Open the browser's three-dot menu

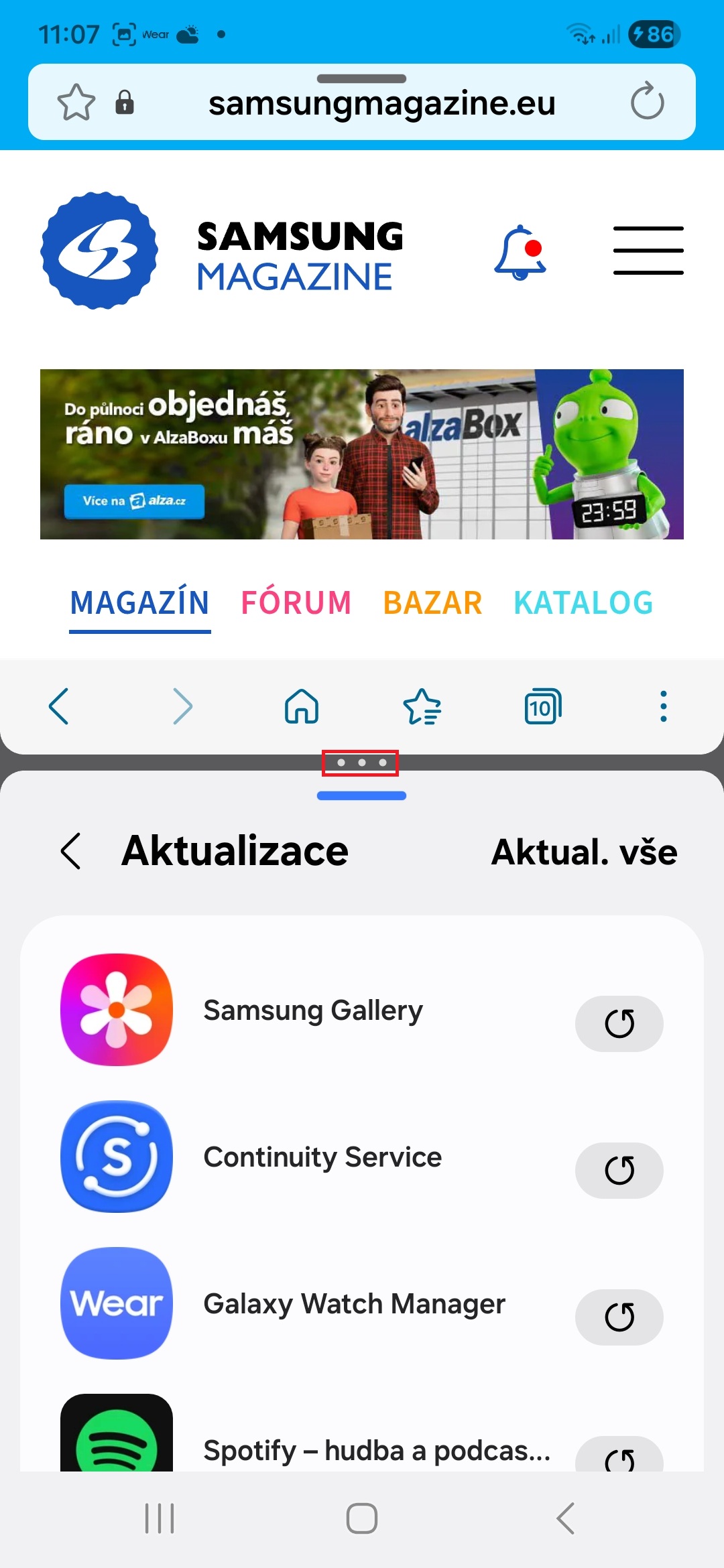(x=663, y=706)
